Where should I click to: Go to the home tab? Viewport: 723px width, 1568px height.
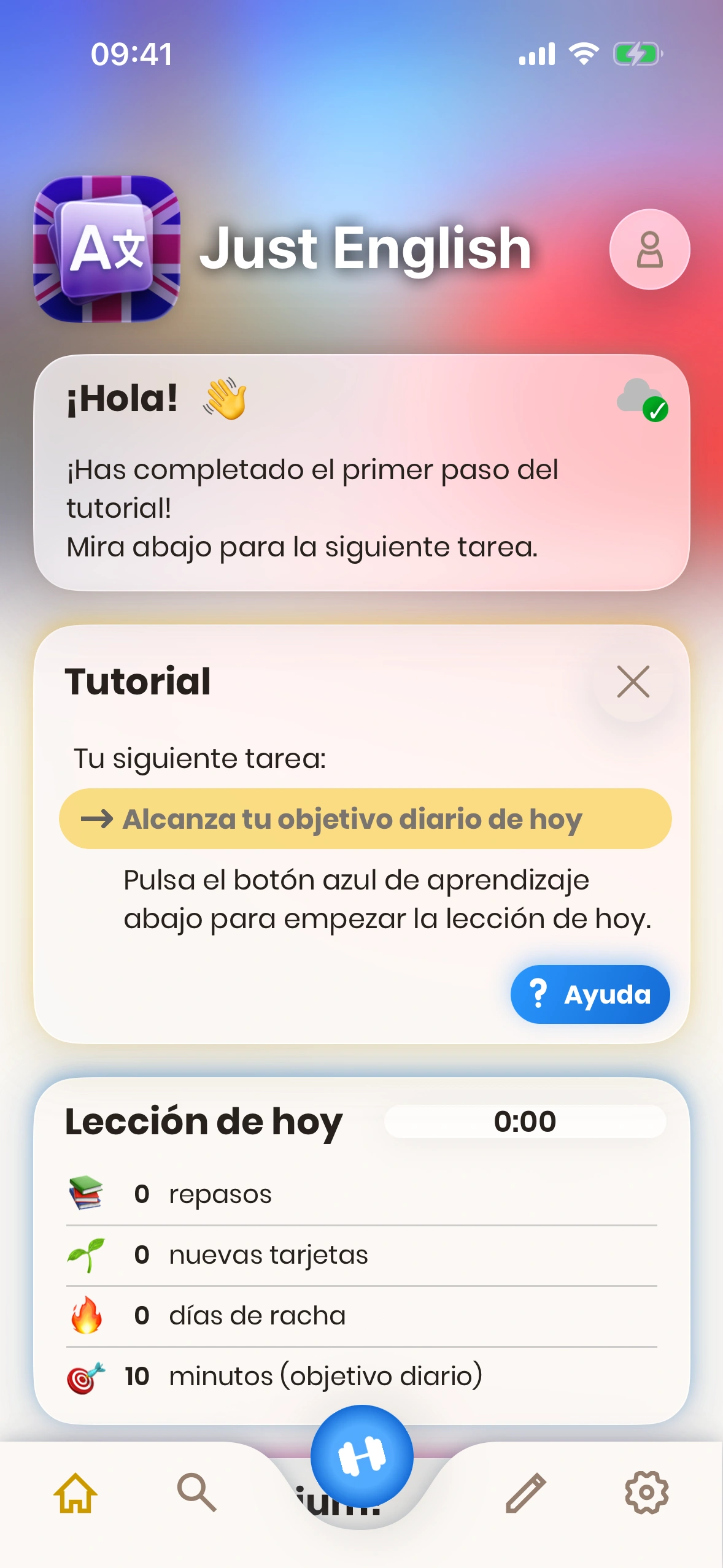[x=75, y=1493]
